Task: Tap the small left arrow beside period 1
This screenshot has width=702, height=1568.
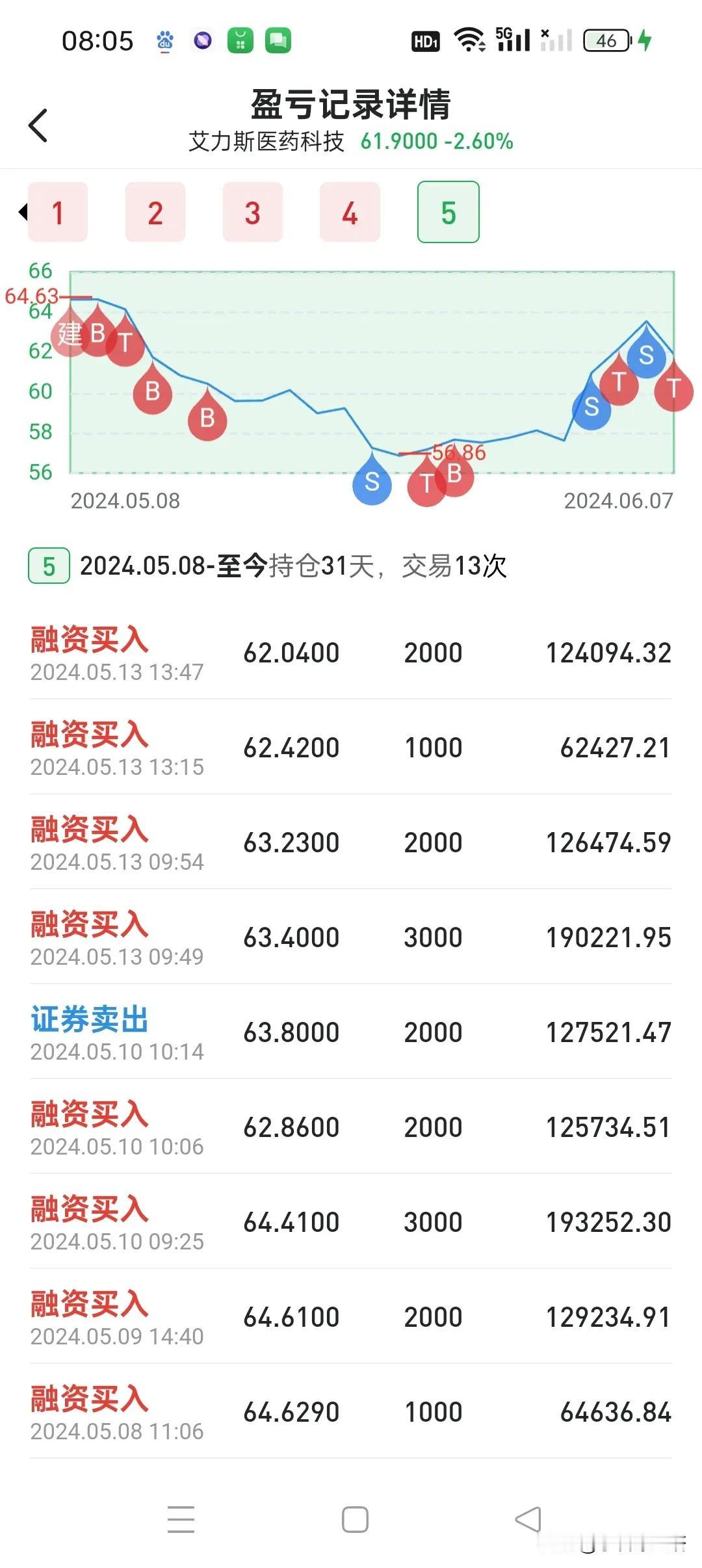Action: click(x=23, y=212)
